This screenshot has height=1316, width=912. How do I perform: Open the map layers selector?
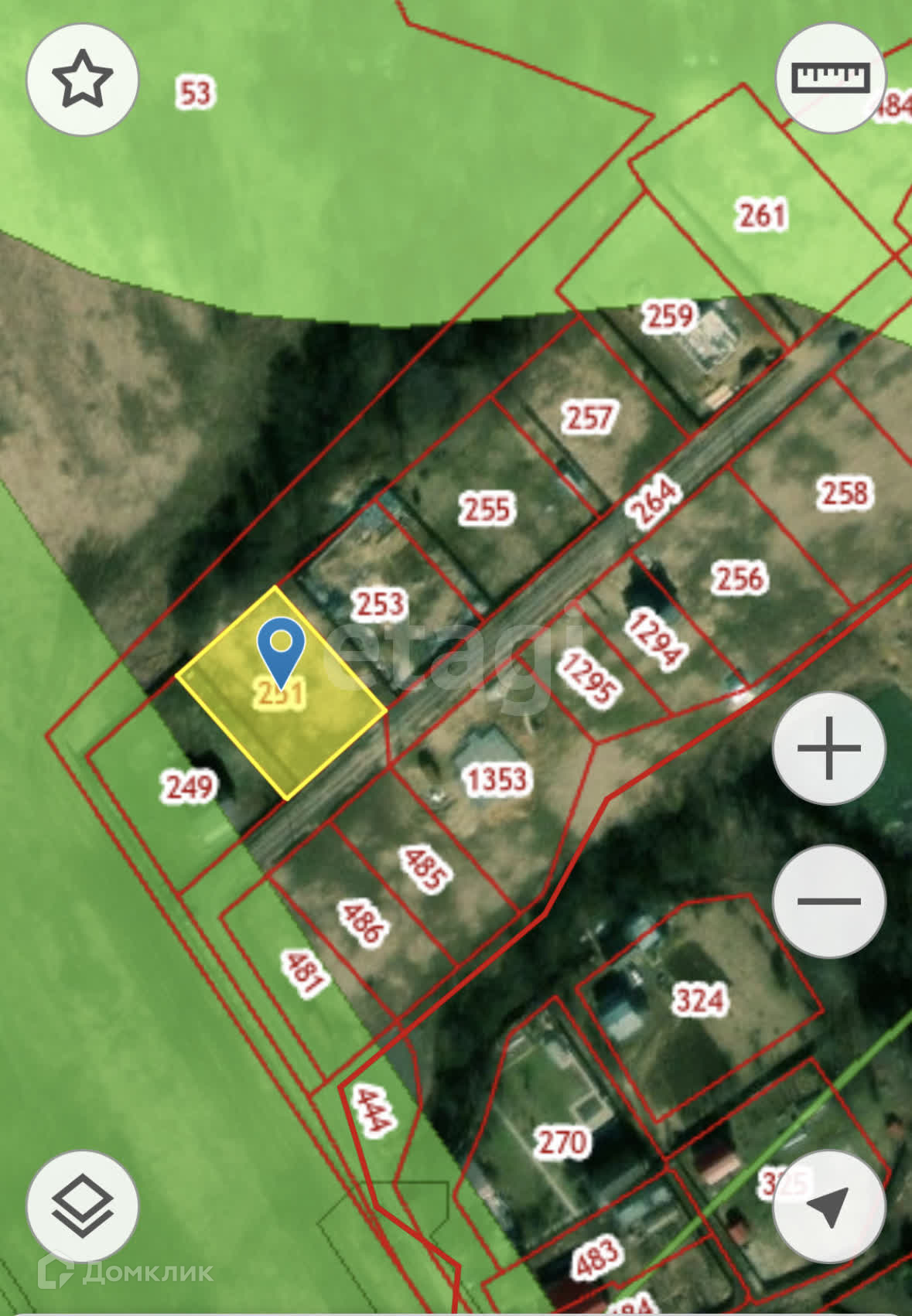coord(82,1207)
